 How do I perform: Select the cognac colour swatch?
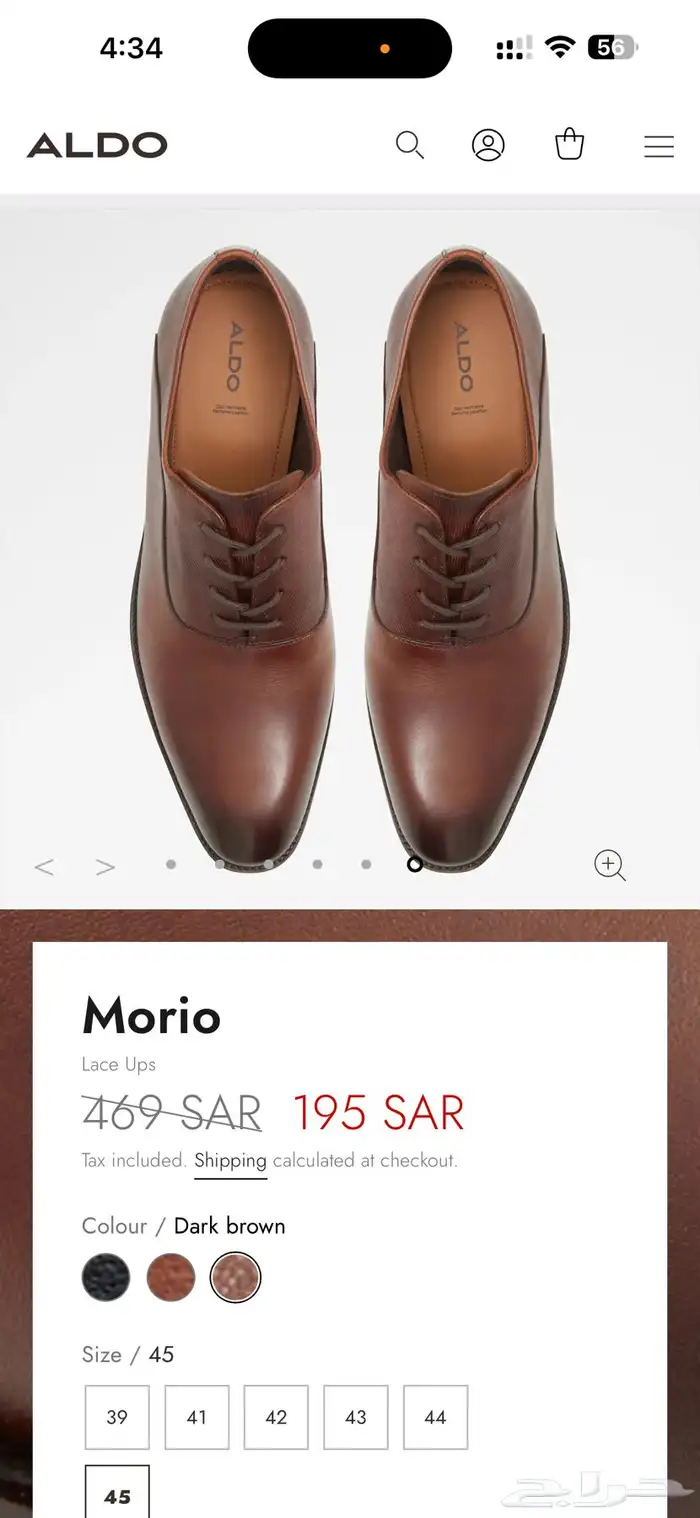(171, 1277)
